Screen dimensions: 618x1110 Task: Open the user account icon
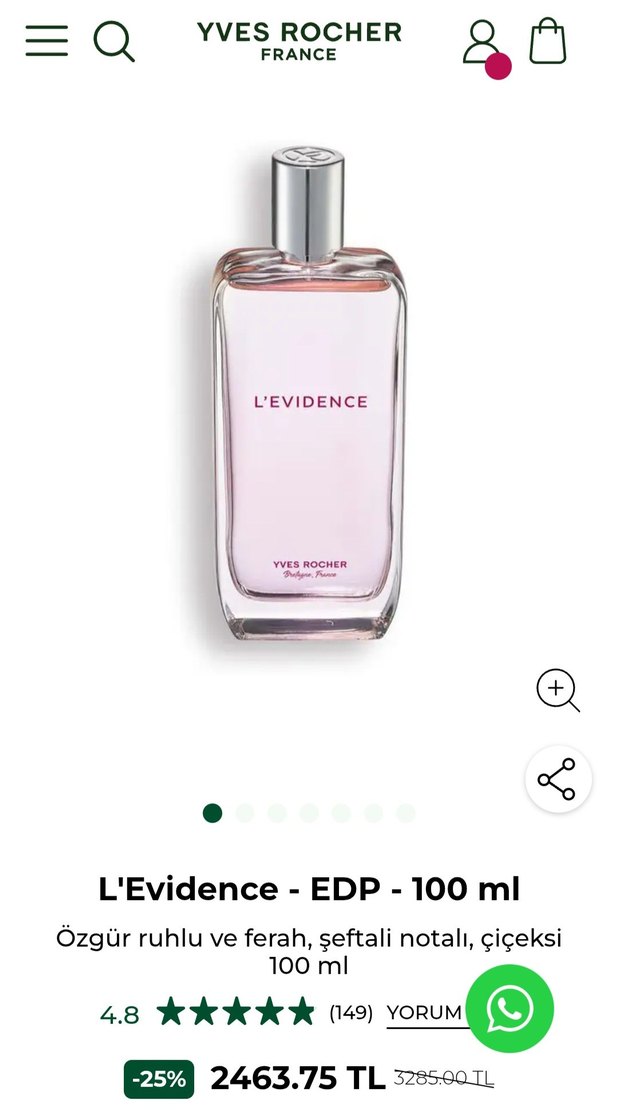click(x=481, y=42)
